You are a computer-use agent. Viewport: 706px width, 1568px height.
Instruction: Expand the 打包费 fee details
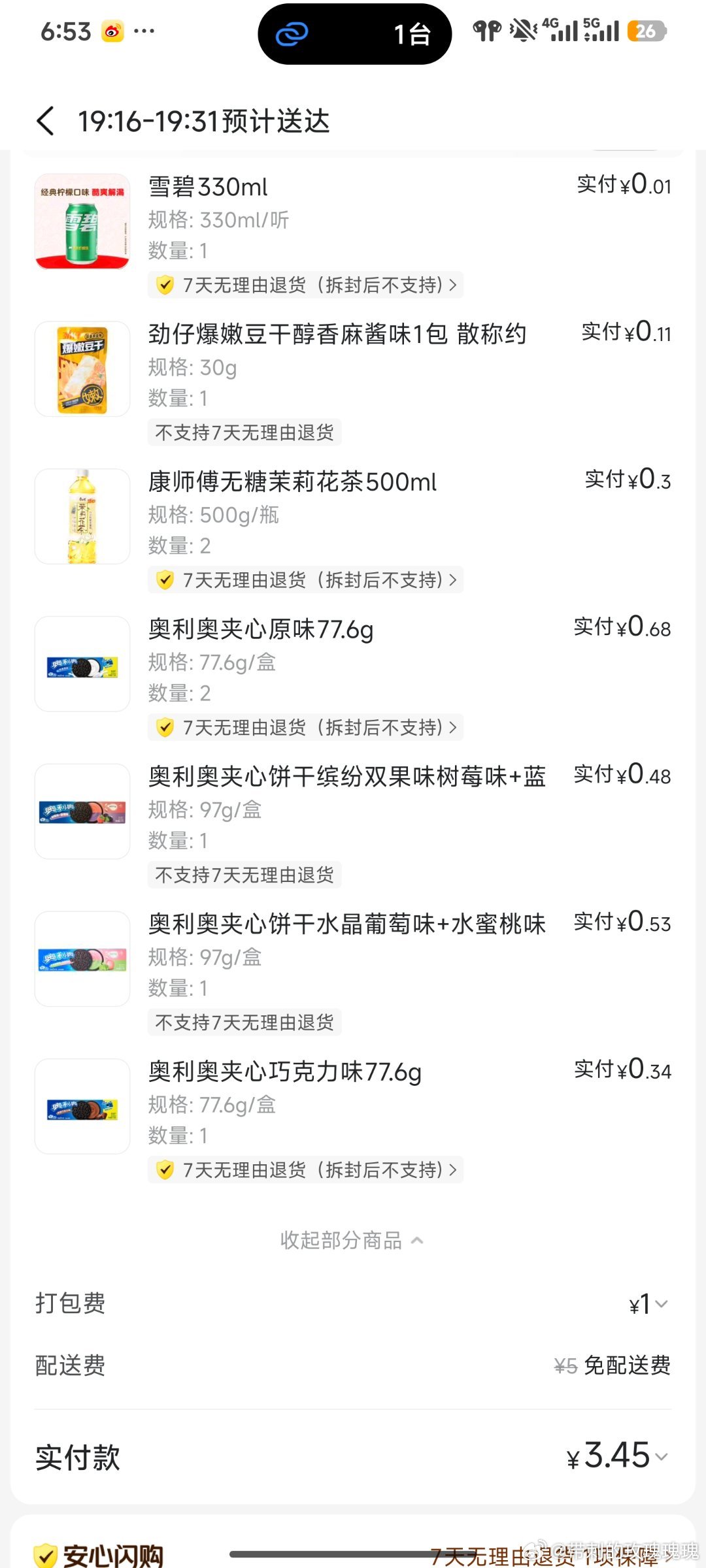(648, 1304)
